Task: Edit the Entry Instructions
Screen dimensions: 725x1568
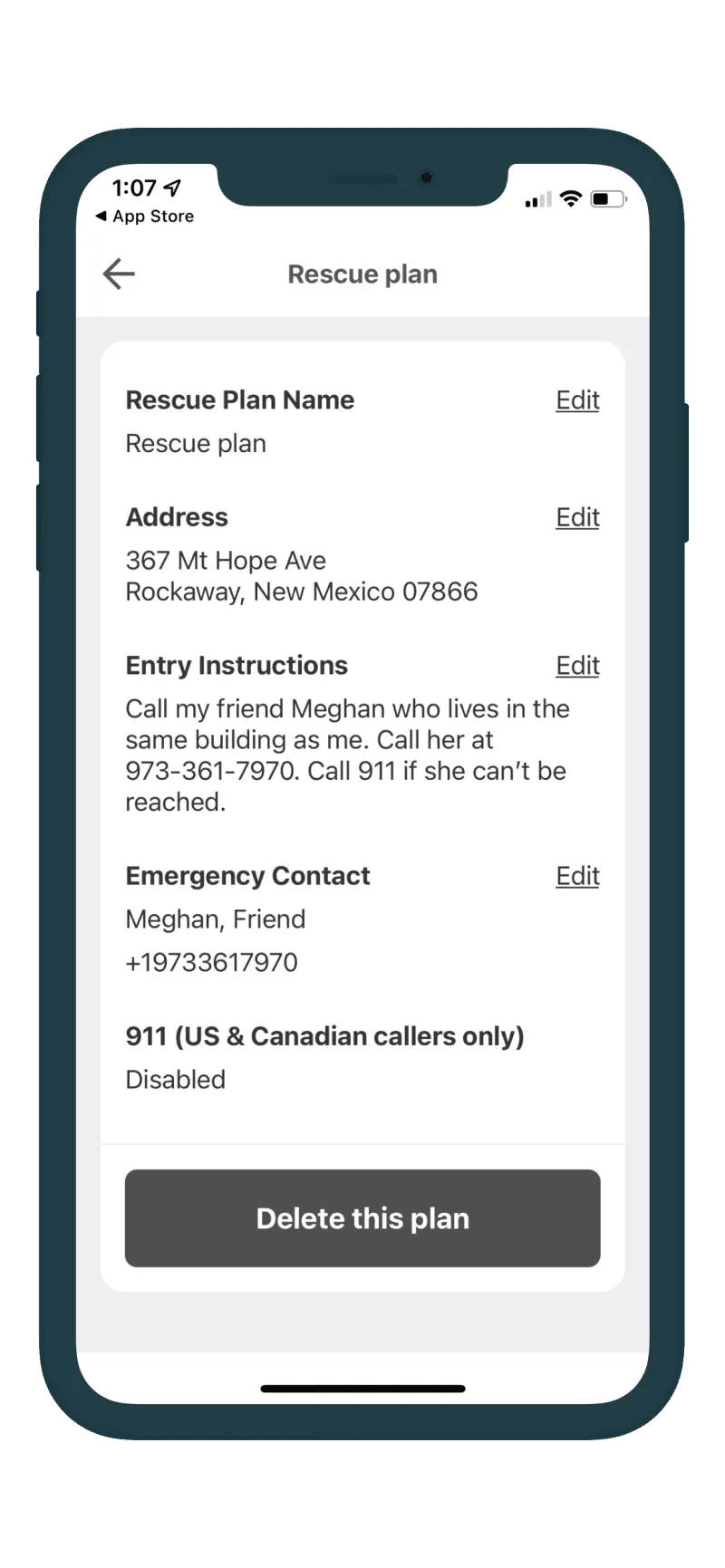Action: [577, 666]
